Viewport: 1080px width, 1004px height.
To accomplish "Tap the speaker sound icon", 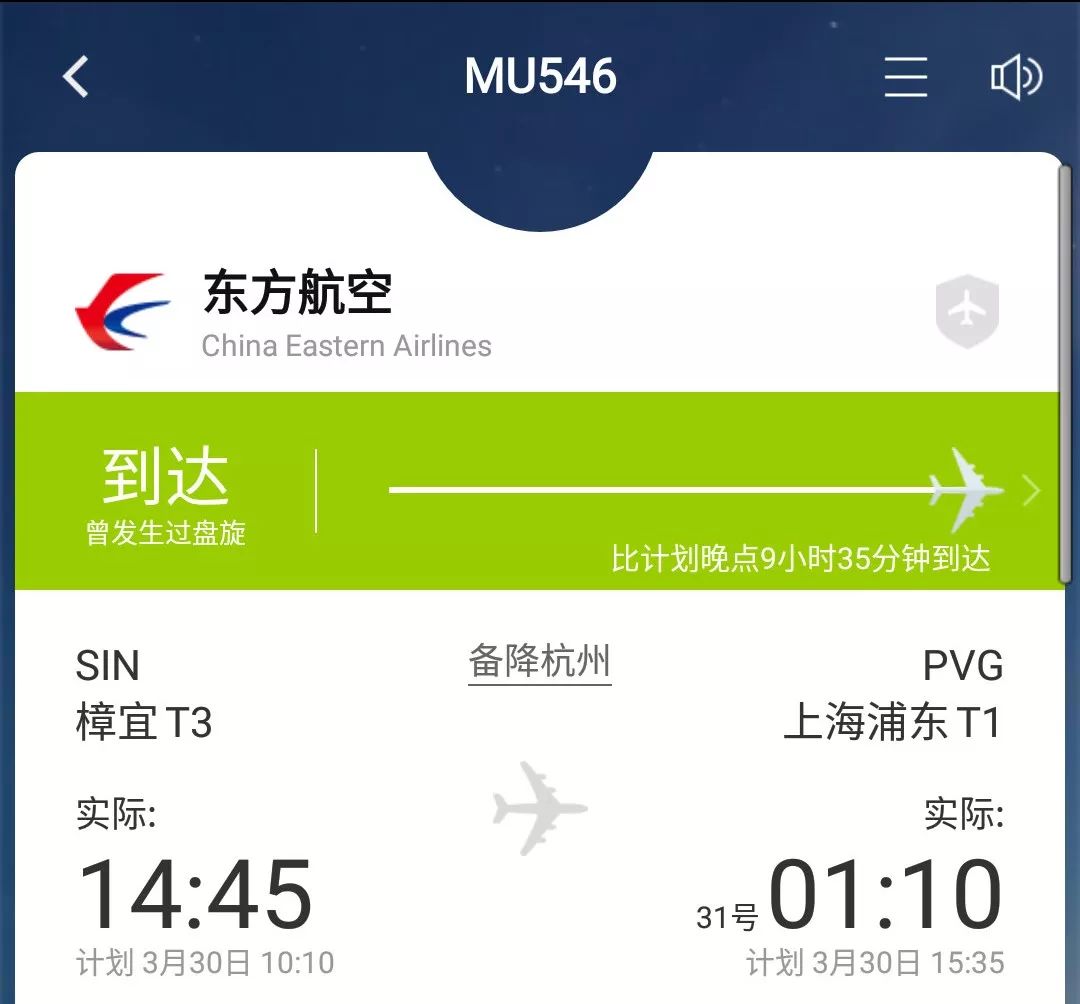I will pyautogui.click(x=1016, y=77).
